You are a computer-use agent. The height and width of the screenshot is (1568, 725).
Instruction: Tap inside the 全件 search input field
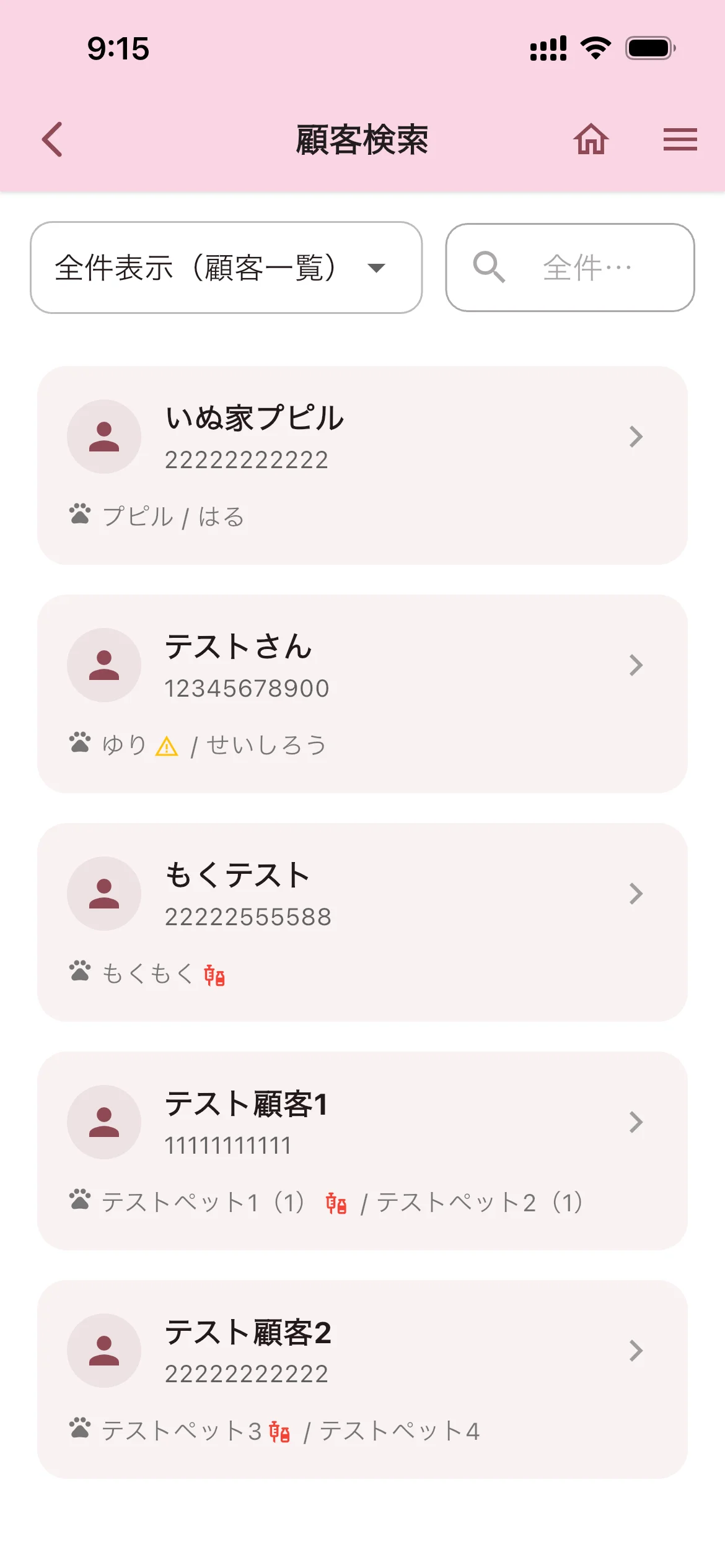tap(589, 267)
